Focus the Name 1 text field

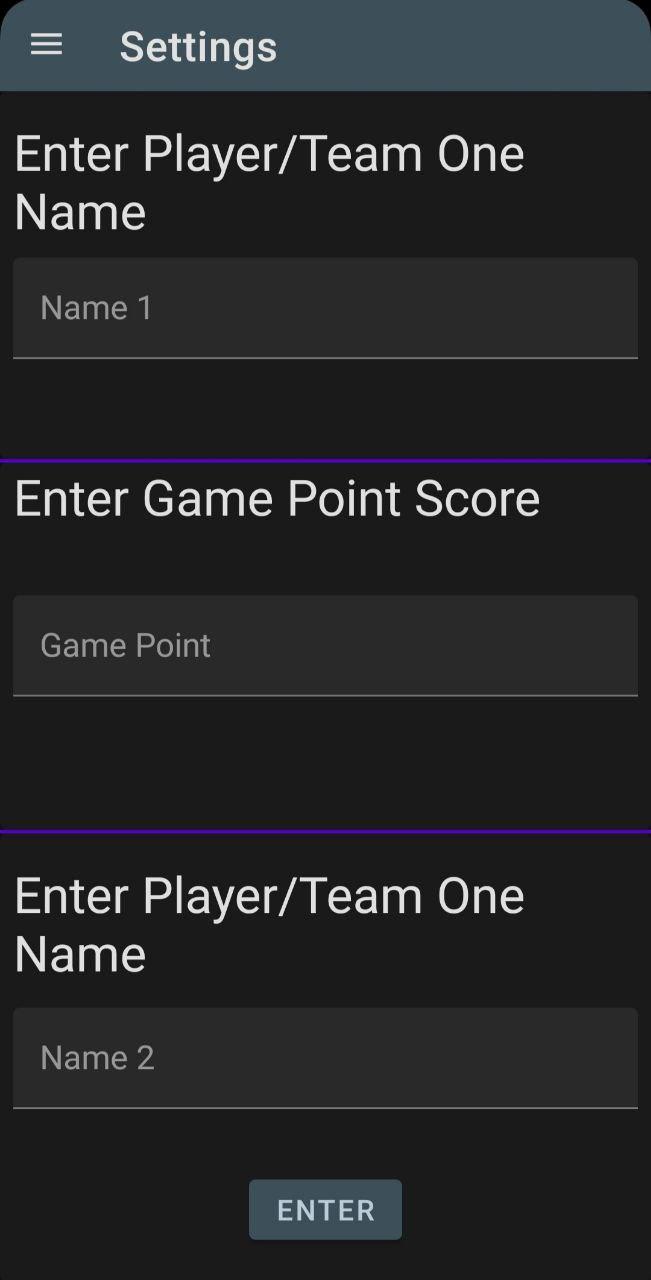pos(325,308)
